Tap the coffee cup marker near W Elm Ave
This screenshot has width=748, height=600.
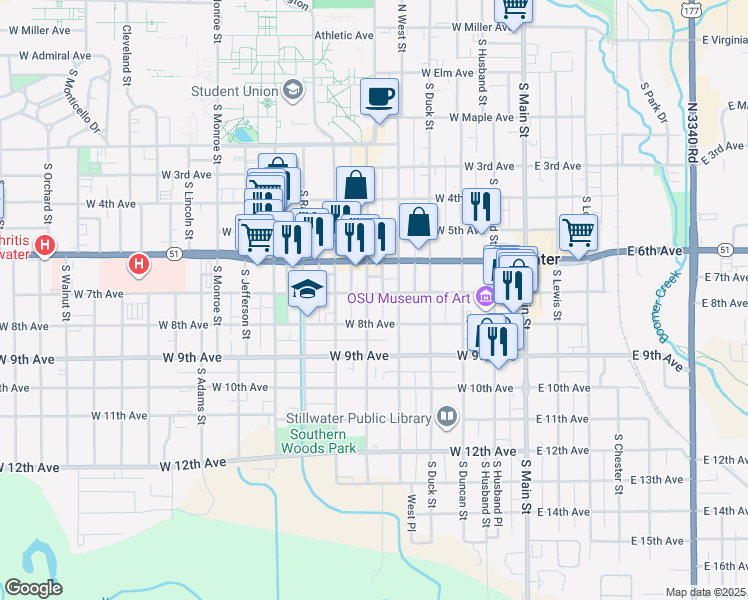tap(380, 98)
